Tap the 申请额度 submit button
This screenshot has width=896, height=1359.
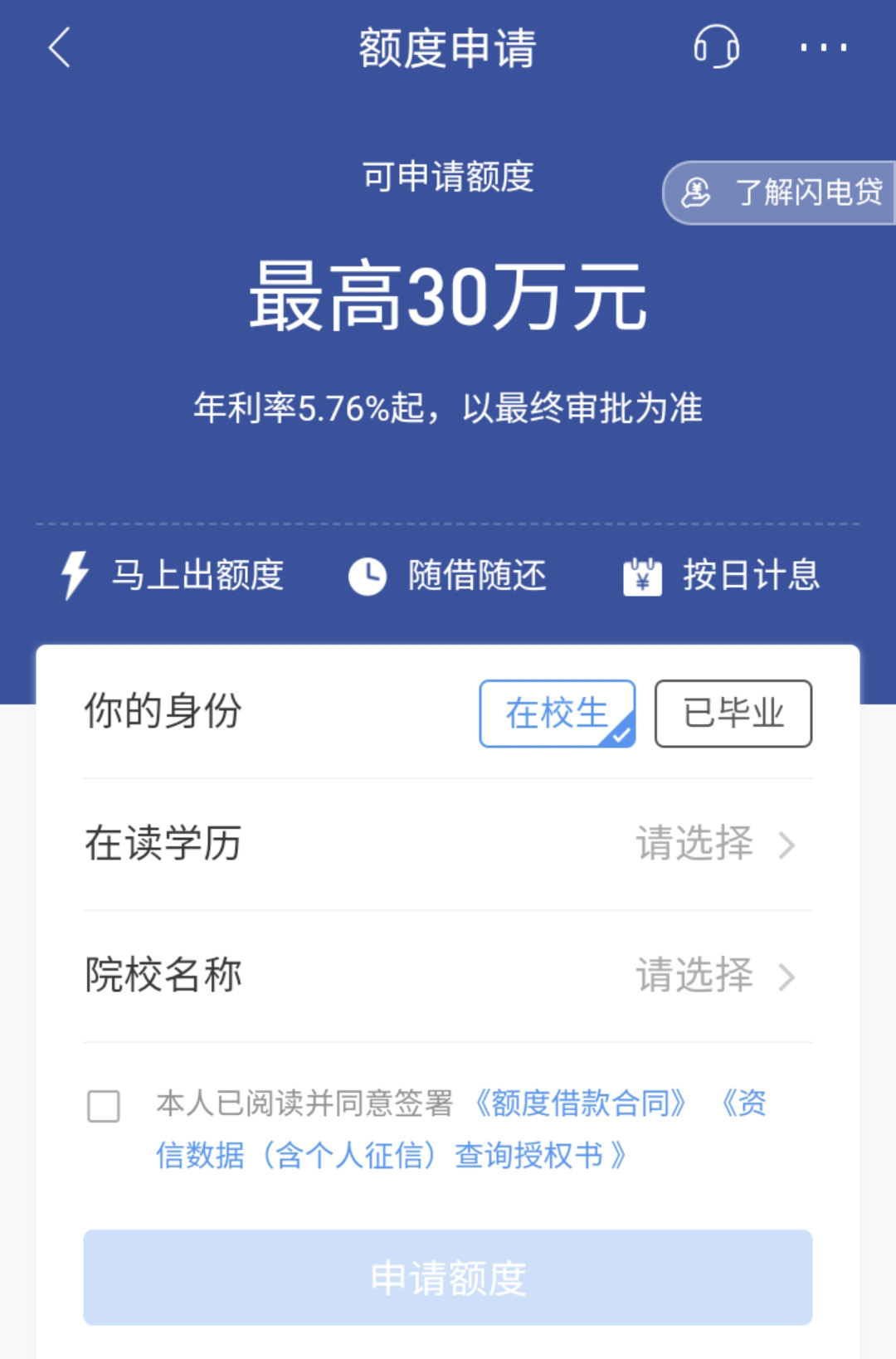[448, 1278]
